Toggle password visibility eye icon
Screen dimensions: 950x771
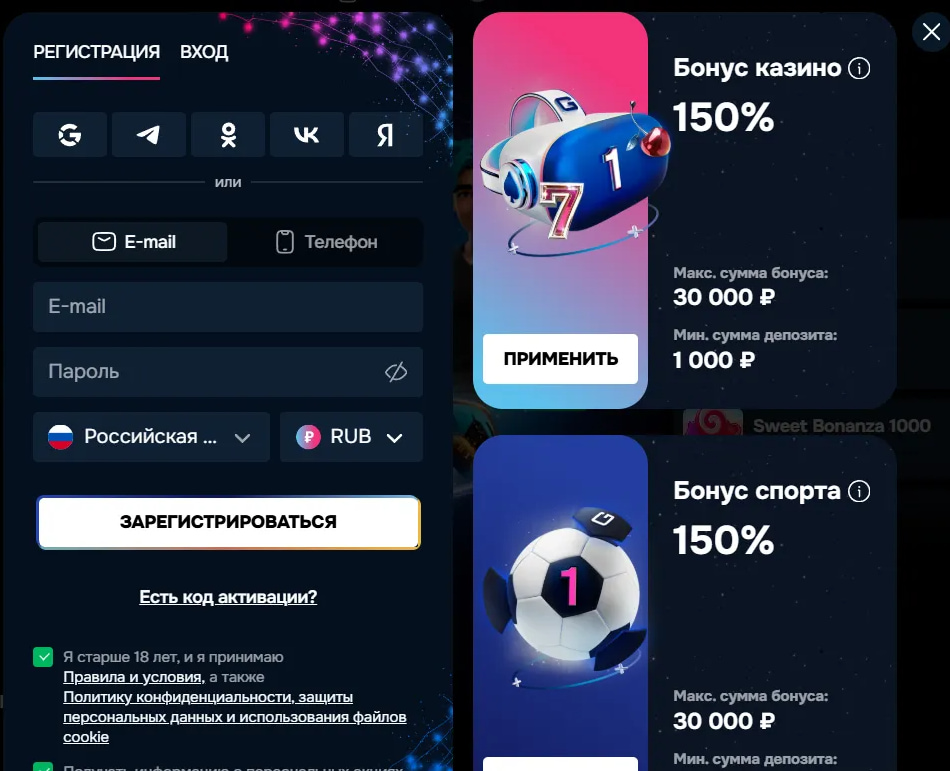point(396,372)
